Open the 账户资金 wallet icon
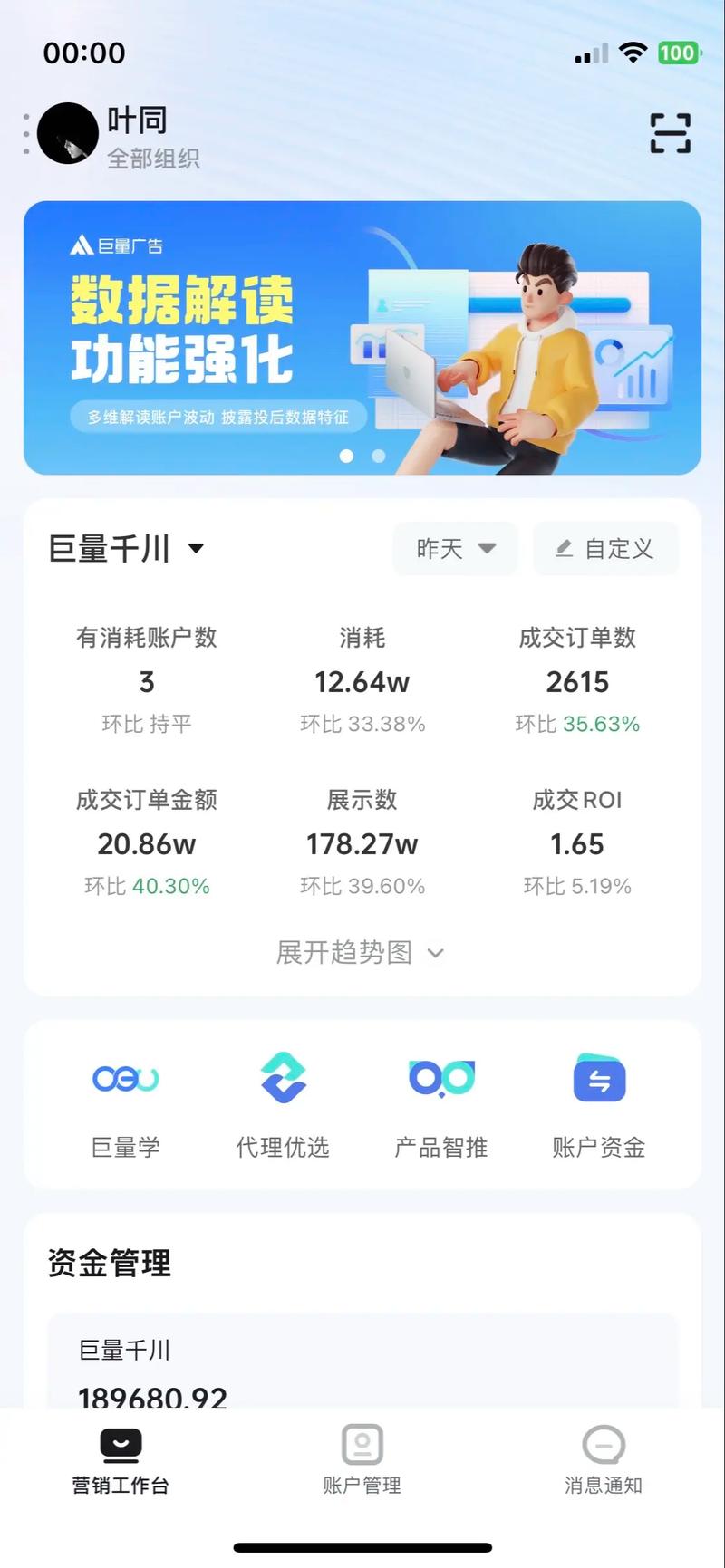 coord(599,1078)
